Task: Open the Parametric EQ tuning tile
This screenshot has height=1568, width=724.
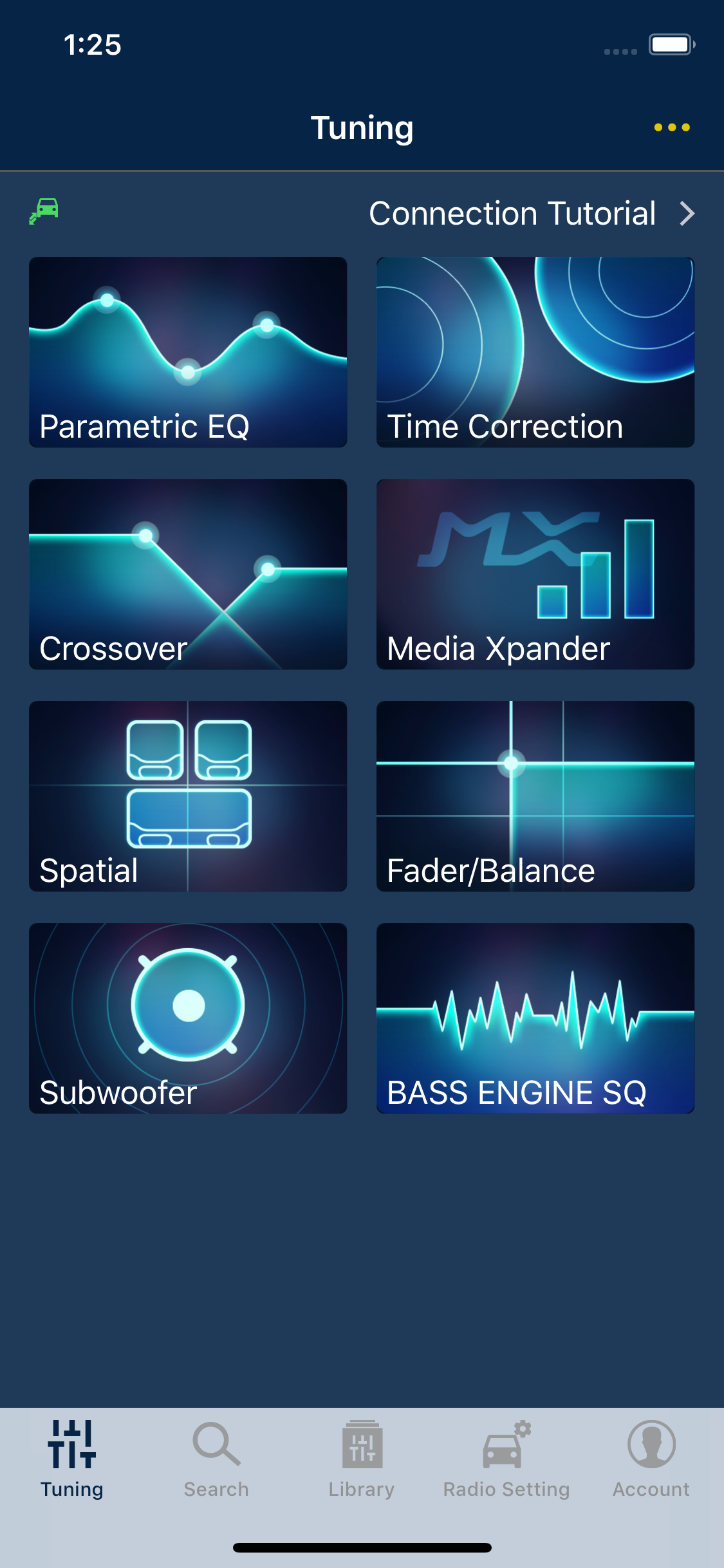Action: point(187,352)
